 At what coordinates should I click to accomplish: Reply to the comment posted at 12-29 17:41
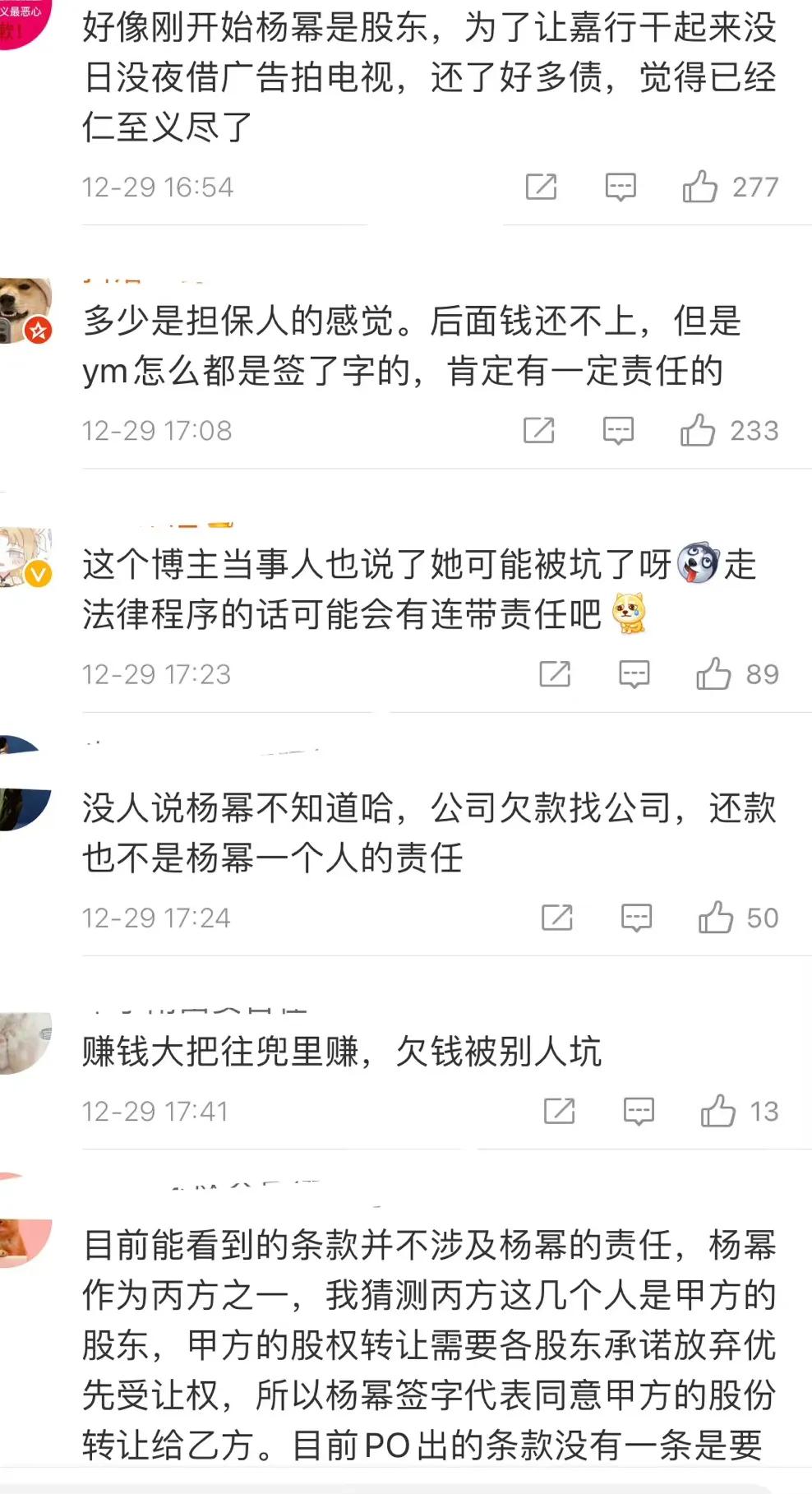coord(639,1112)
